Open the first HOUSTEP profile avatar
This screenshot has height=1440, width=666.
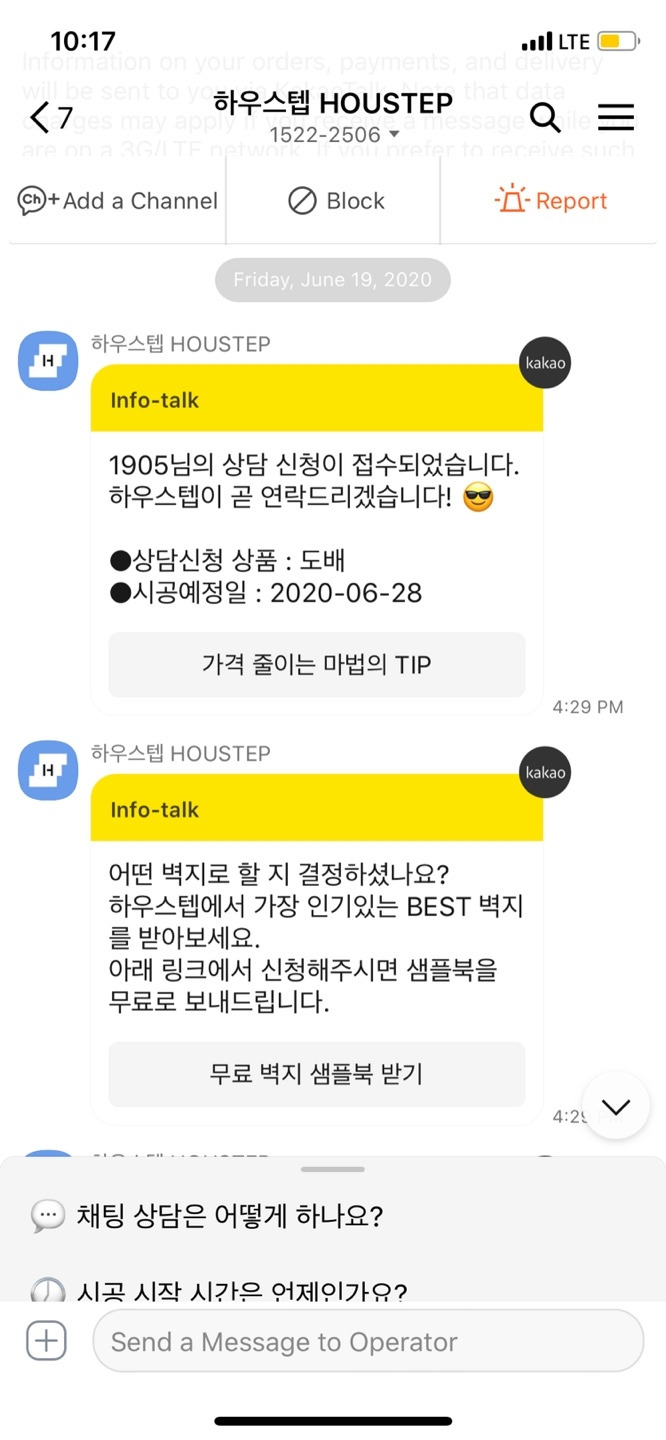(48, 361)
